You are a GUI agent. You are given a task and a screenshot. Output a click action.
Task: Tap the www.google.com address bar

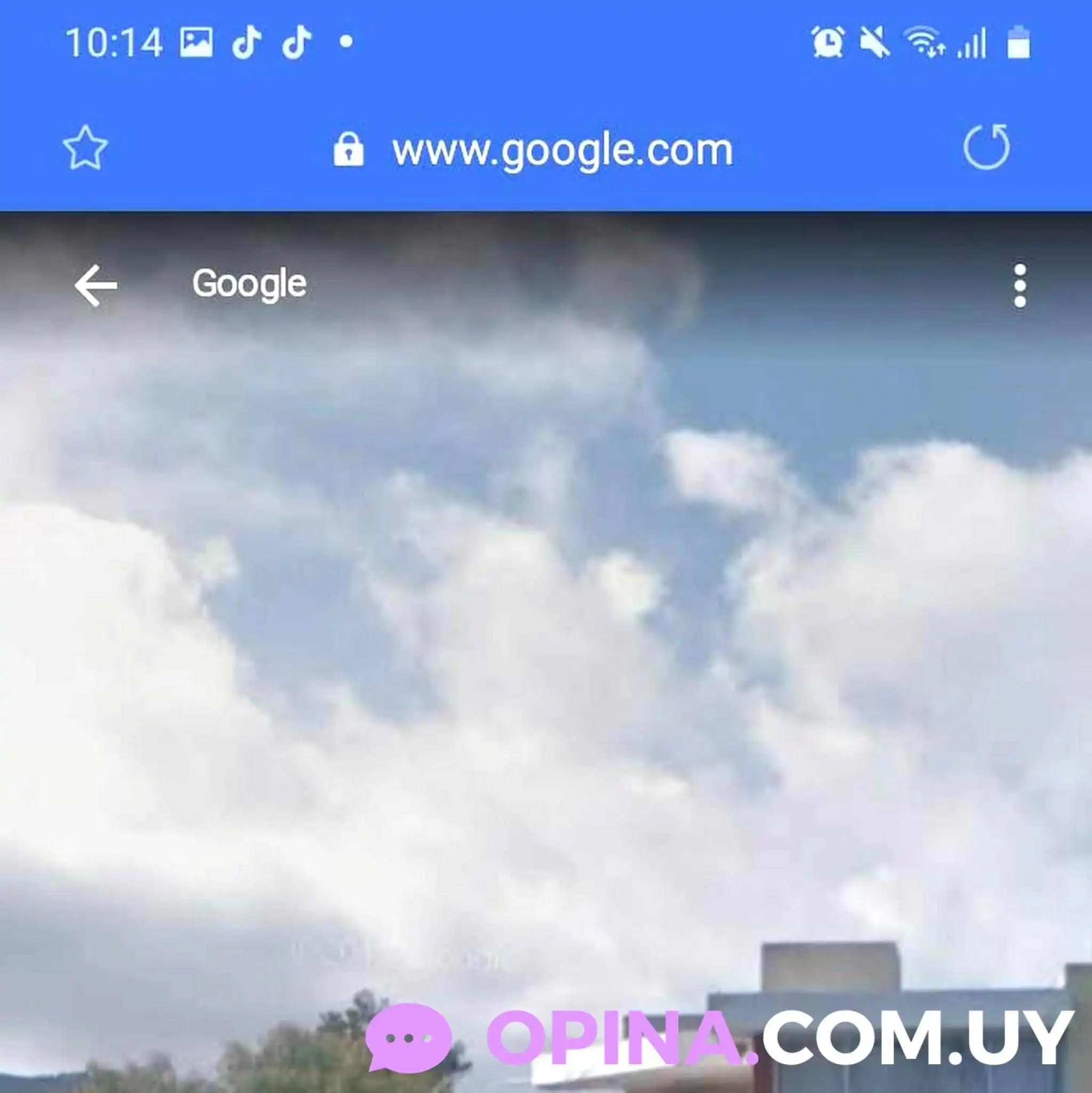coord(561,150)
